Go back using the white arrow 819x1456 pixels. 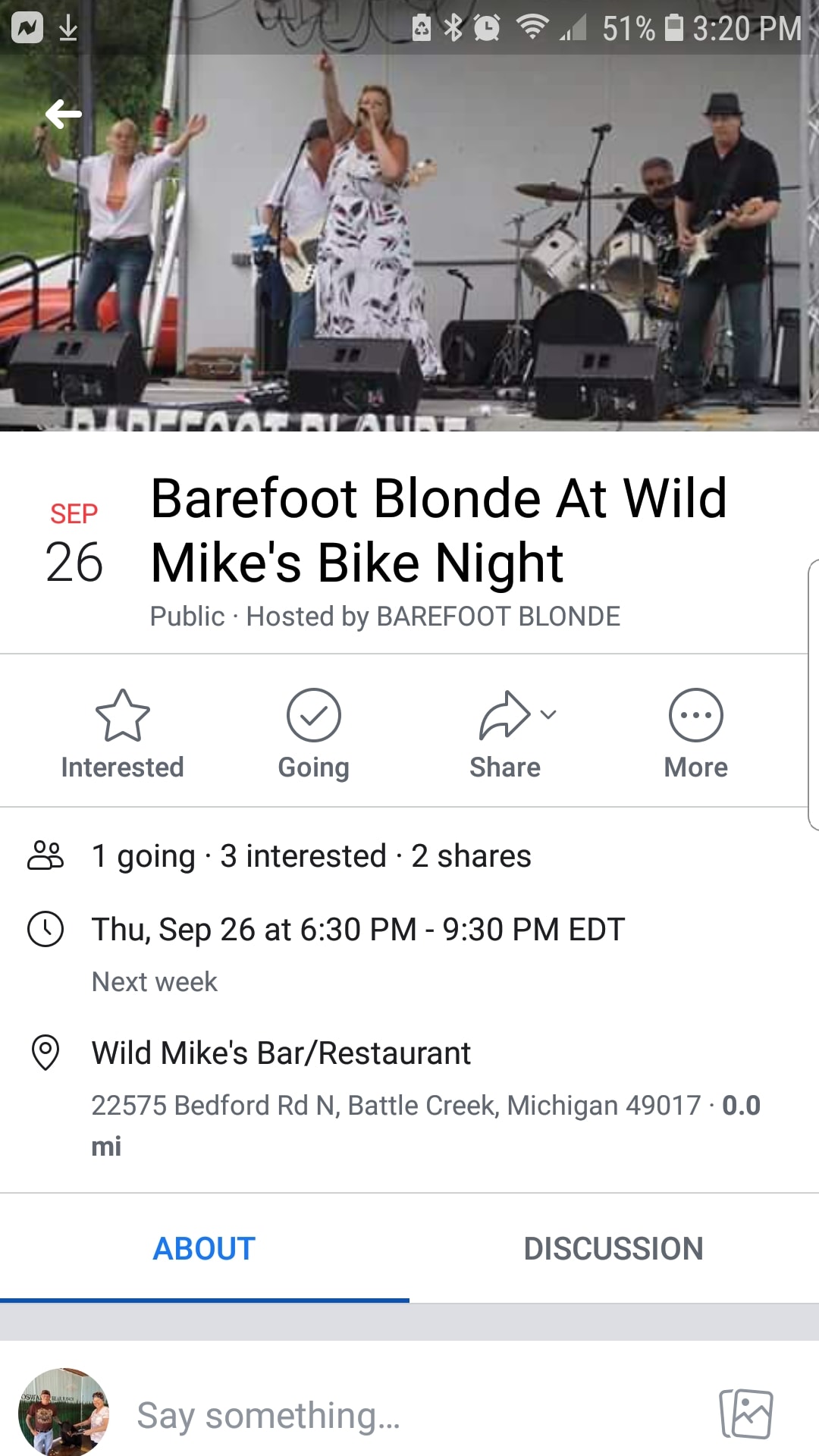[64, 115]
